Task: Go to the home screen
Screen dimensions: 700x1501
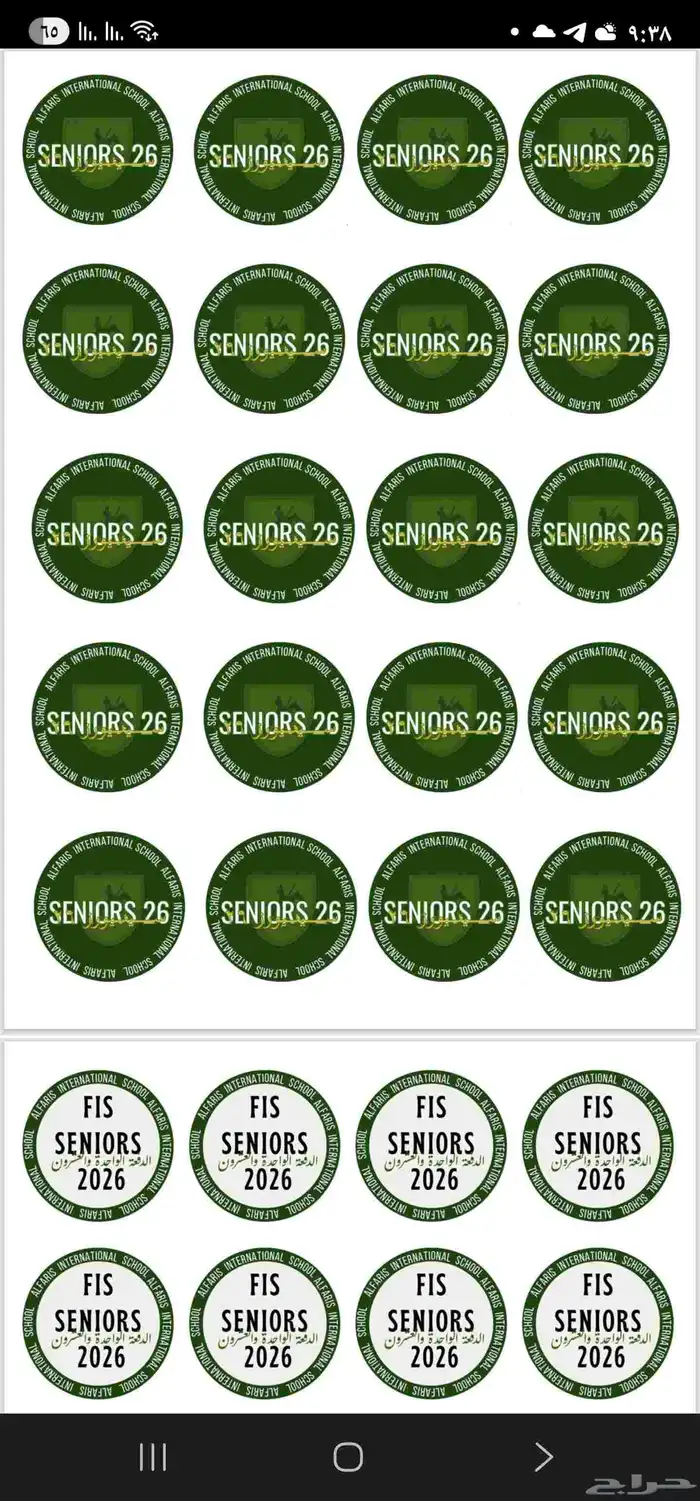Action: (x=348, y=1456)
